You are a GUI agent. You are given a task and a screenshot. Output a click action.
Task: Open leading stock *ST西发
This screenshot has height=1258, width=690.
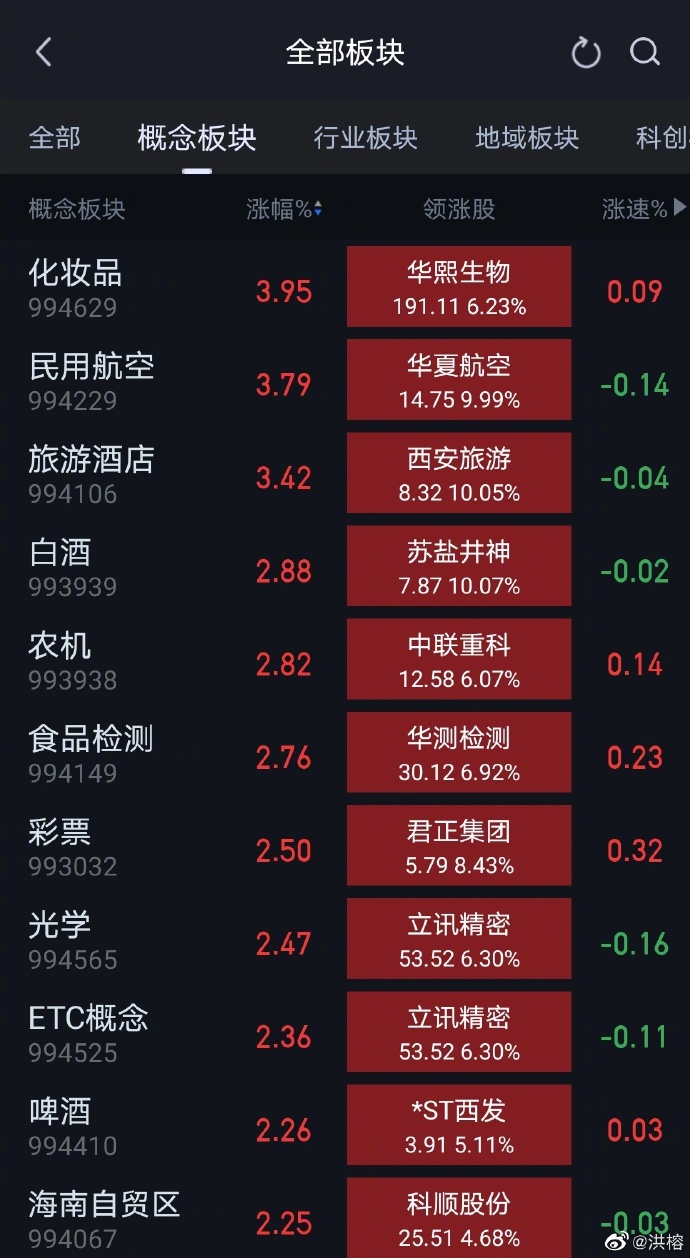459,1125
